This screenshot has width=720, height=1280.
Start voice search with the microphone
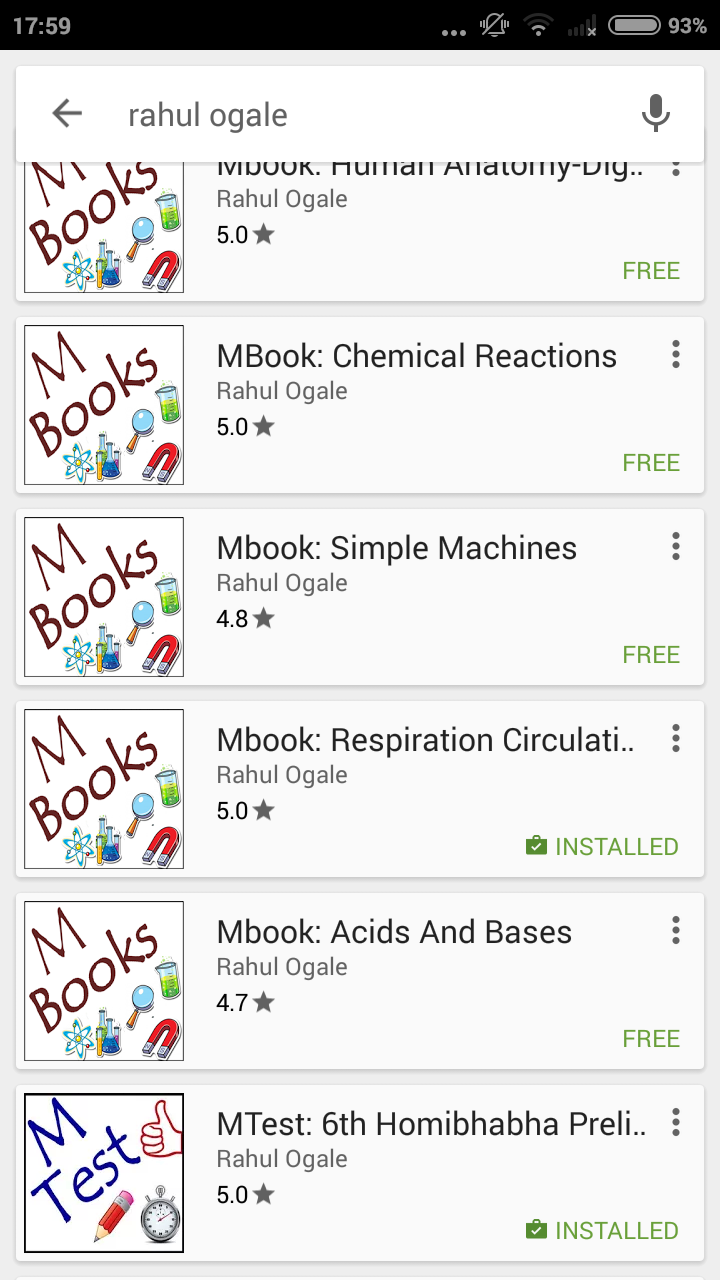(x=655, y=114)
